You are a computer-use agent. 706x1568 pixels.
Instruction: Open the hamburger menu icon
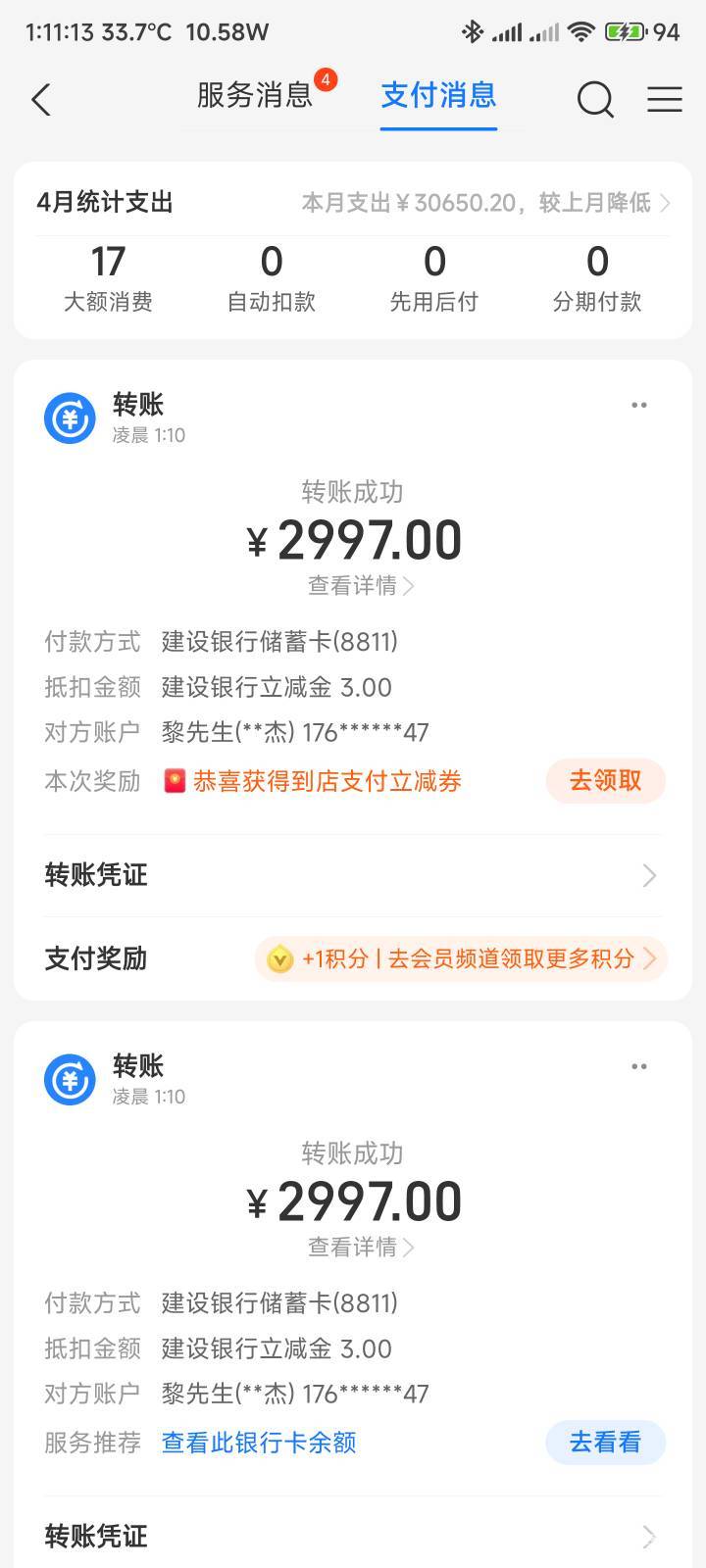(664, 99)
